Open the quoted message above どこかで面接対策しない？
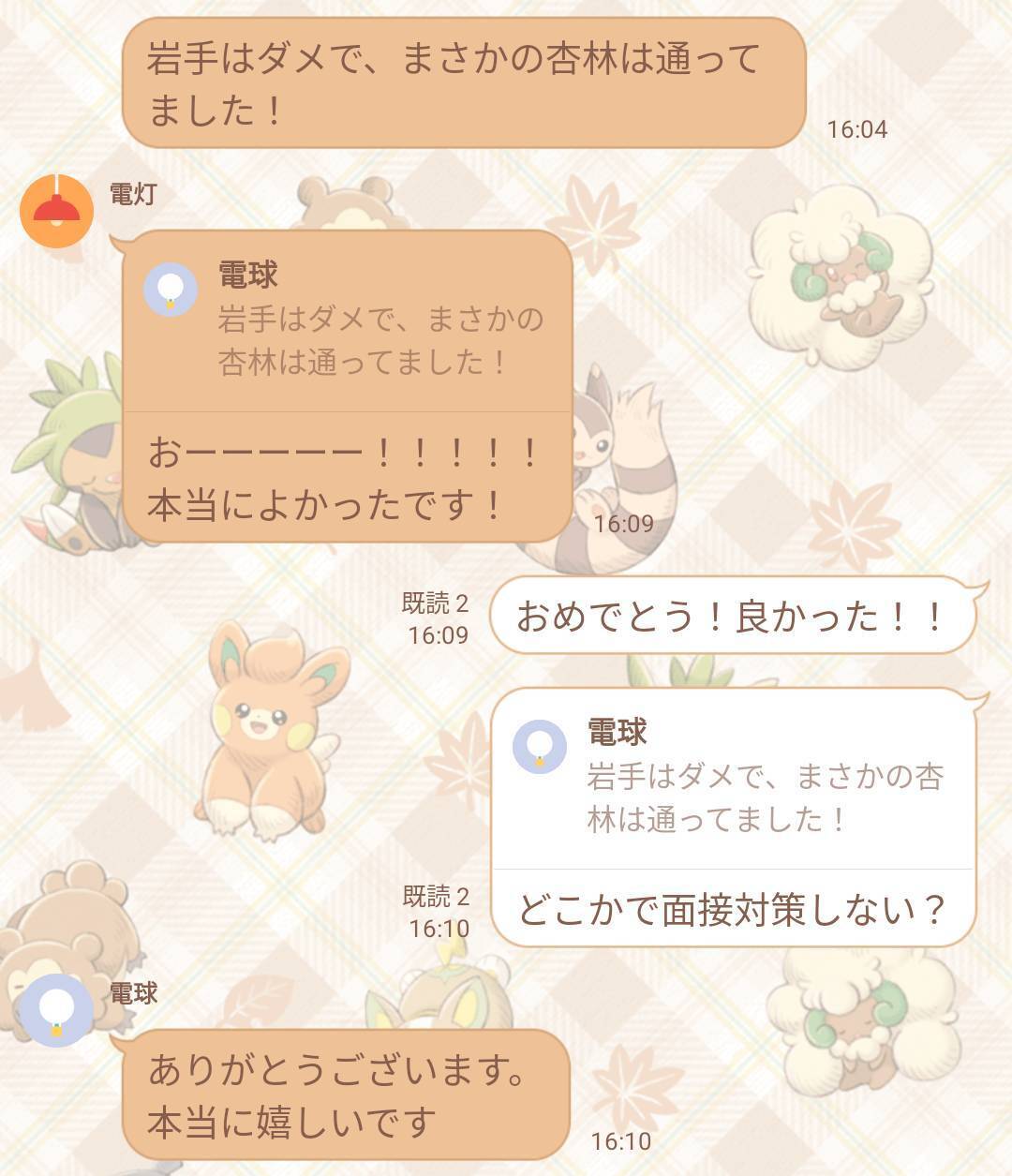 [x=733, y=778]
